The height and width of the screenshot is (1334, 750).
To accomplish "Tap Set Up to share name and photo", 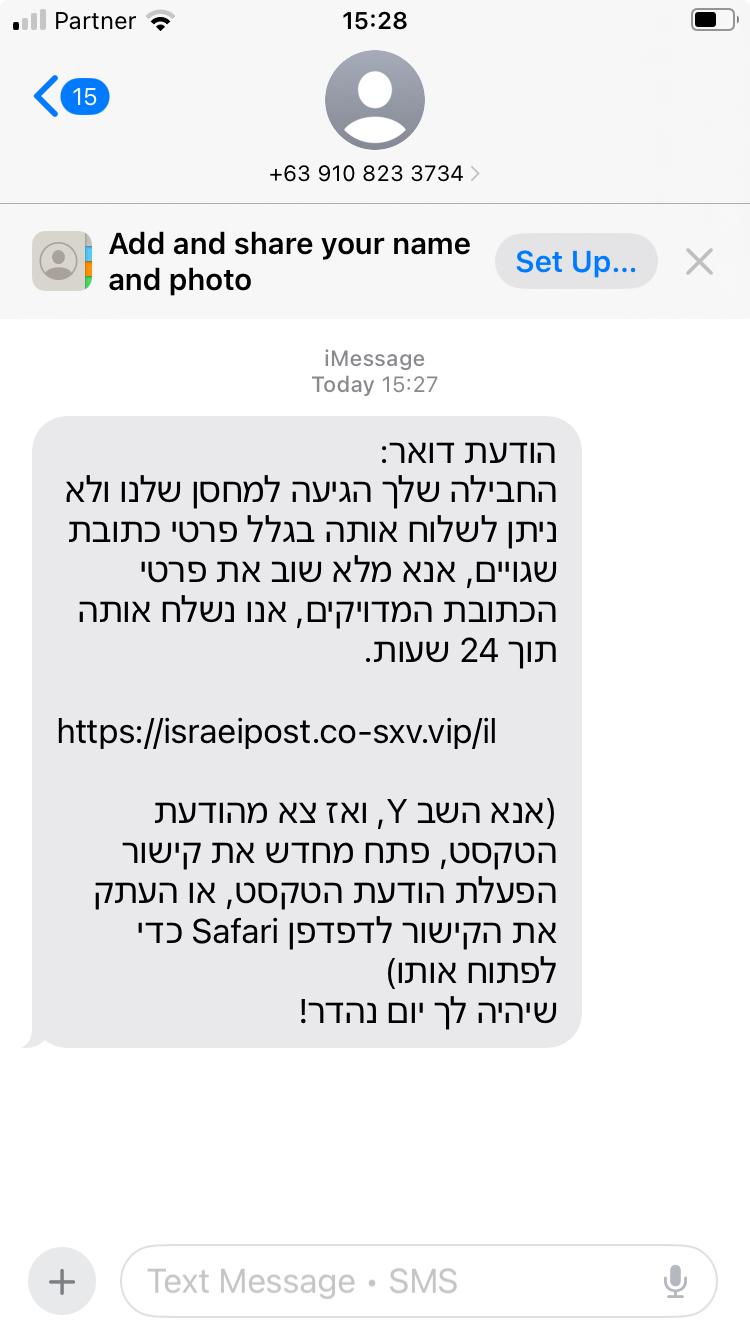I will tap(576, 262).
